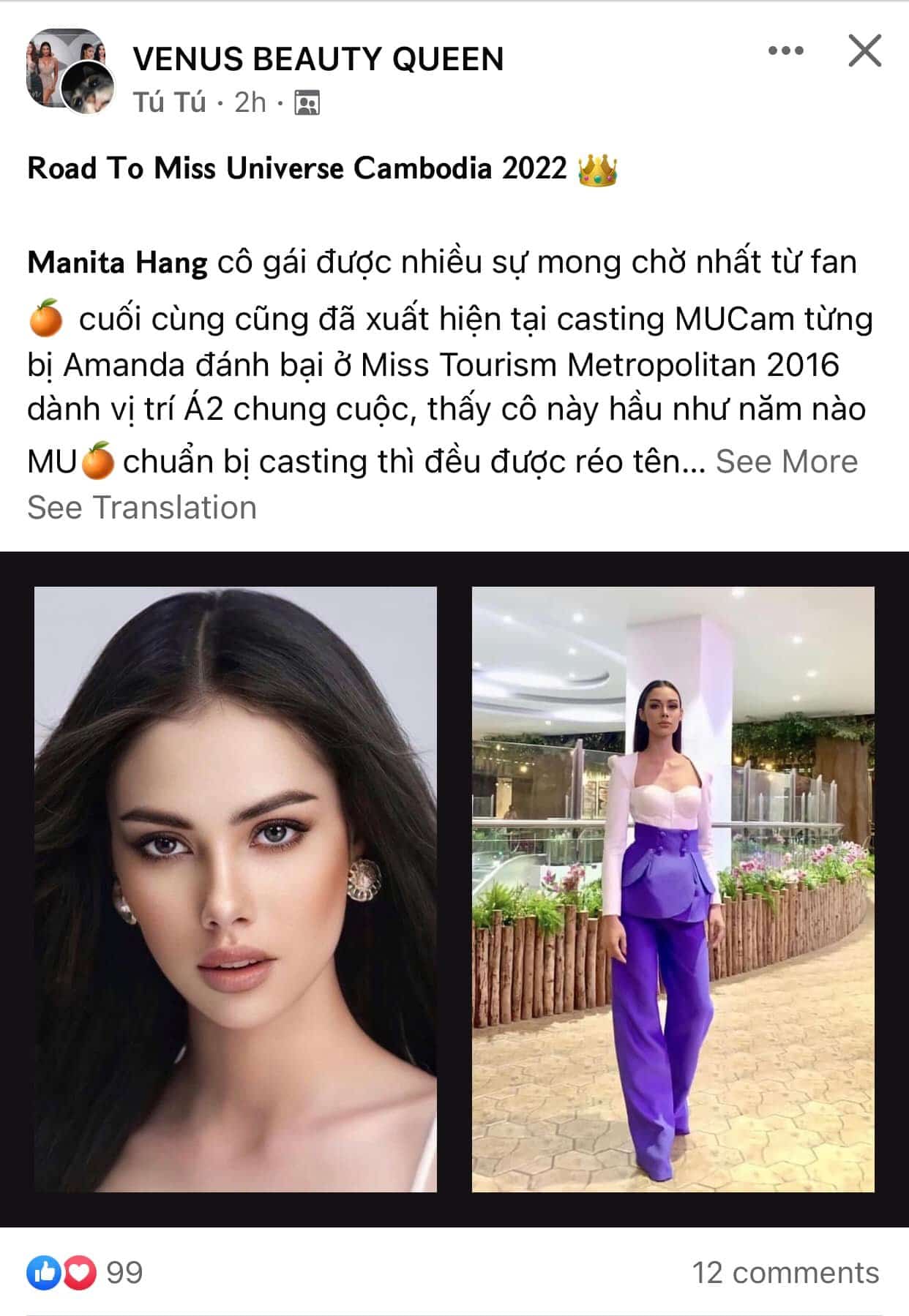
Task: Expand the caption with See More
Action: 786,462
